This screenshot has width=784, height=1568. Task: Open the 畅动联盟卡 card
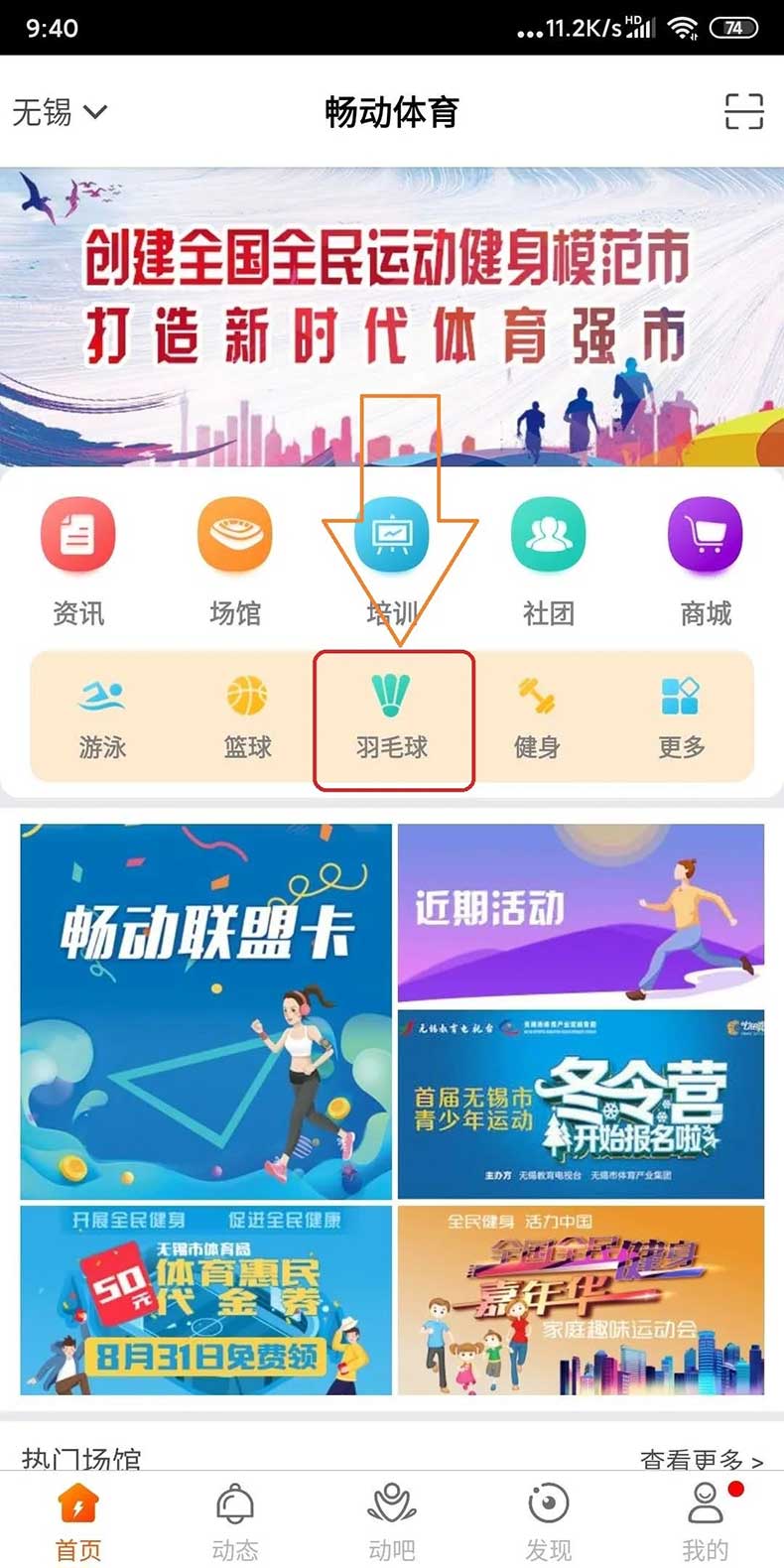(x=206, y=1011)
